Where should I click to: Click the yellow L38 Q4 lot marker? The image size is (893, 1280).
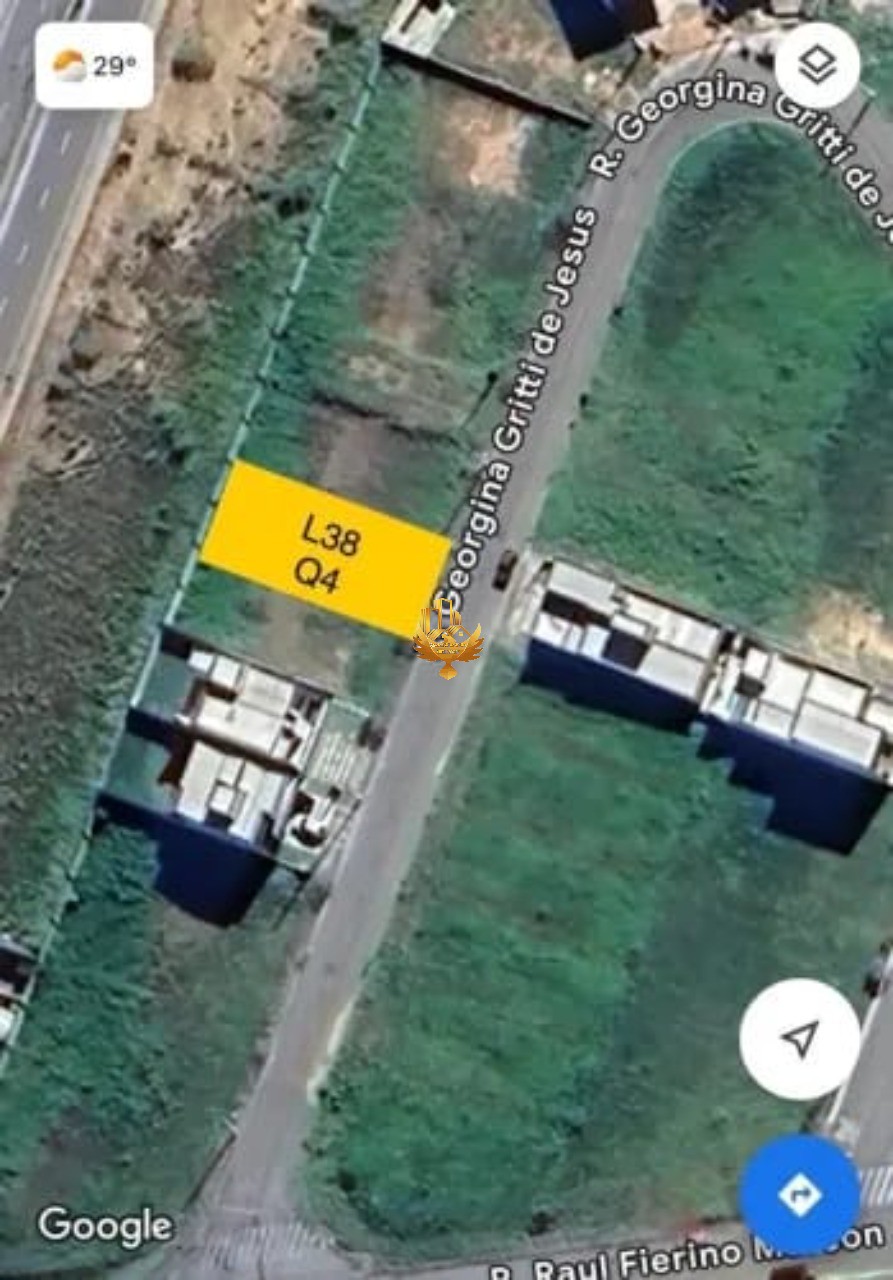point(330,545)
